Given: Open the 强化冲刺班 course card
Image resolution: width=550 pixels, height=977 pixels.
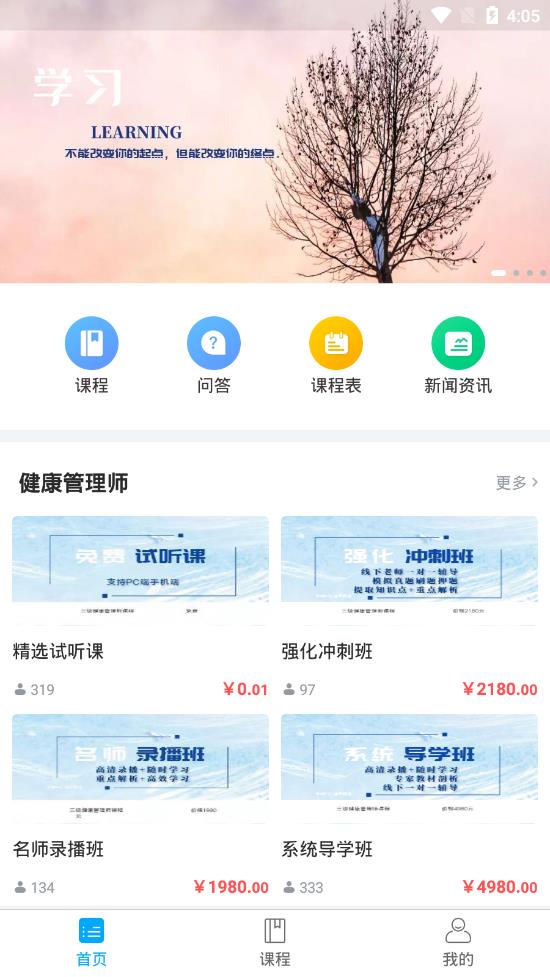Looking at the screenshot, I should click(x=409, y=607).
